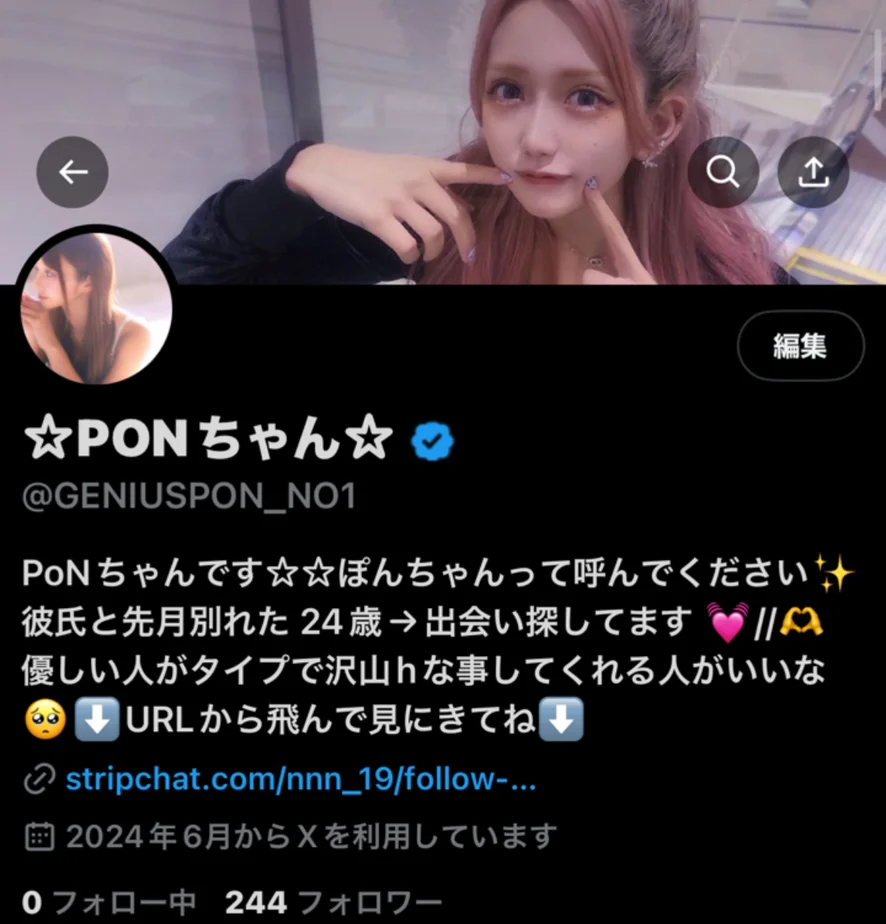Go back using the arrow icon

pos(72,173)
